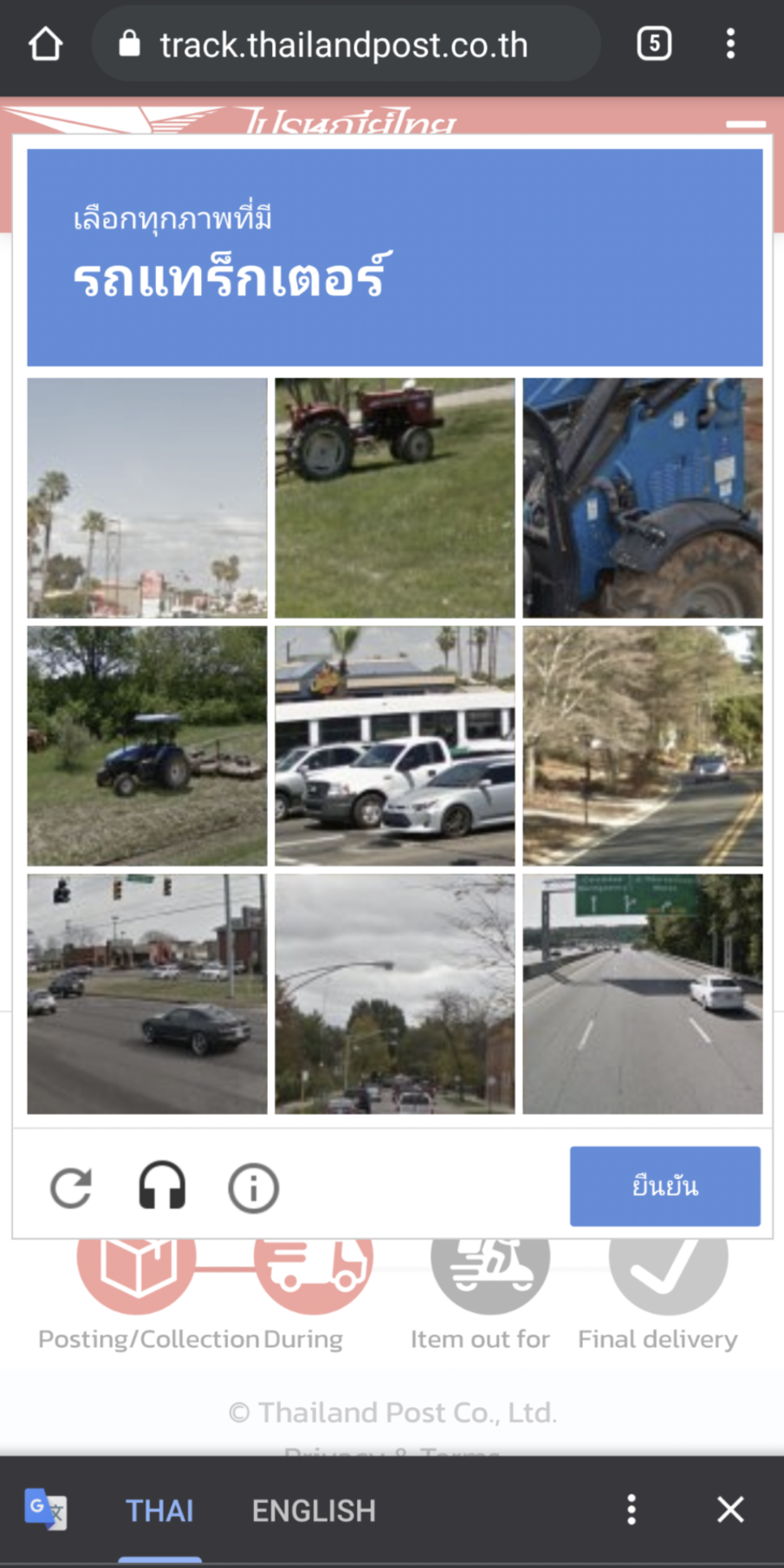Screen dimensions: 784x1568
Task: Select the tile with the green highway sign
Action: pyautogui.click(x=642, y=993)
